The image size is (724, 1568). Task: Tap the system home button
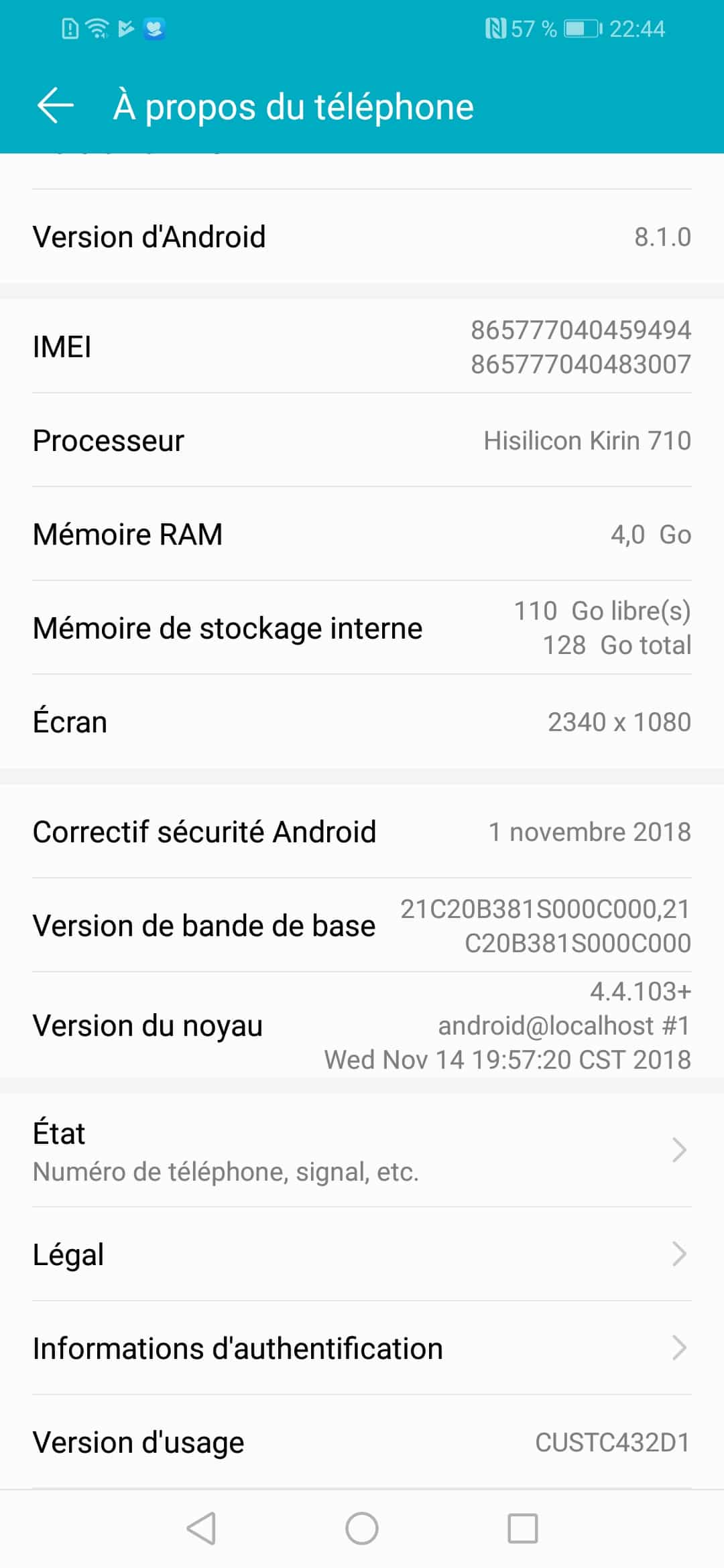(x=362, y=1528)
